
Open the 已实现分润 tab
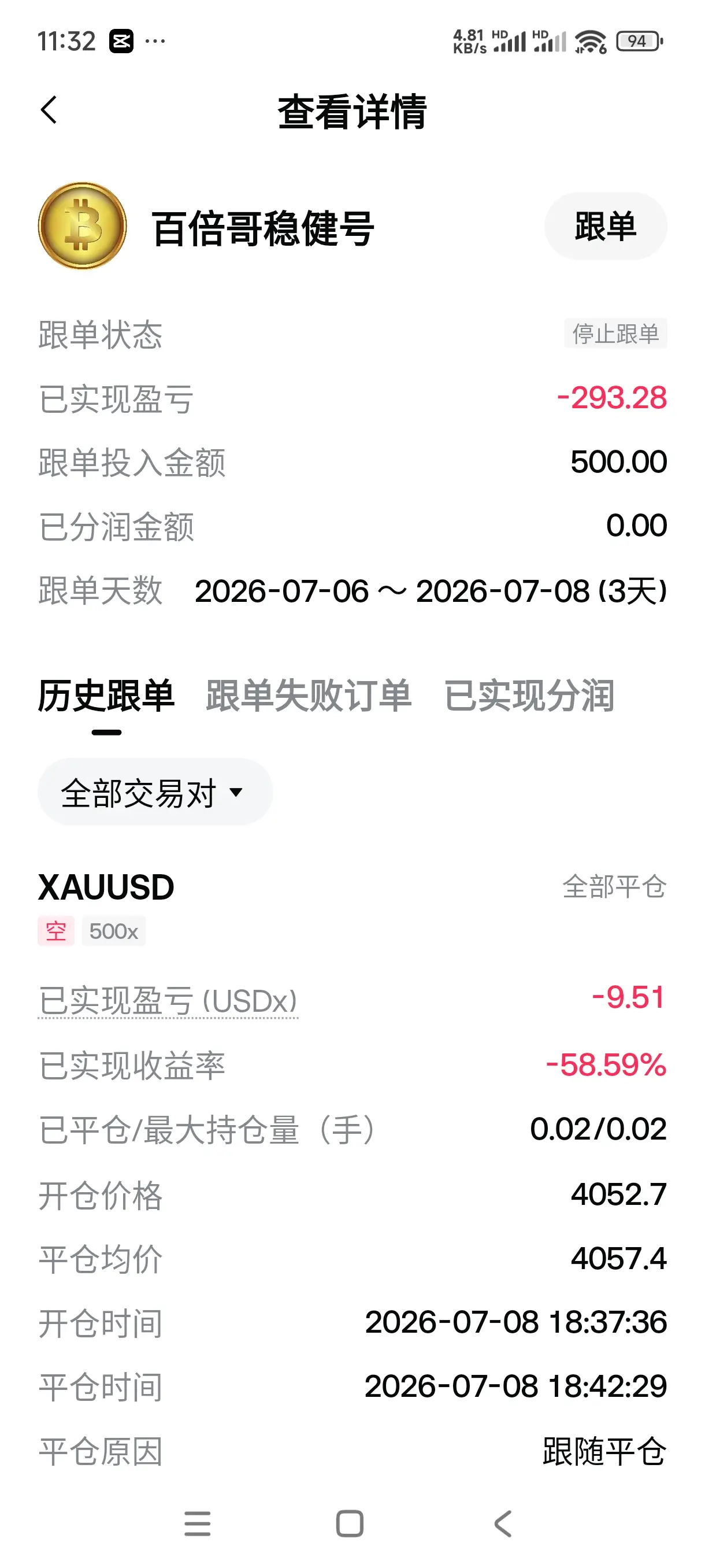pyautogui.click(x=529, y=696)
